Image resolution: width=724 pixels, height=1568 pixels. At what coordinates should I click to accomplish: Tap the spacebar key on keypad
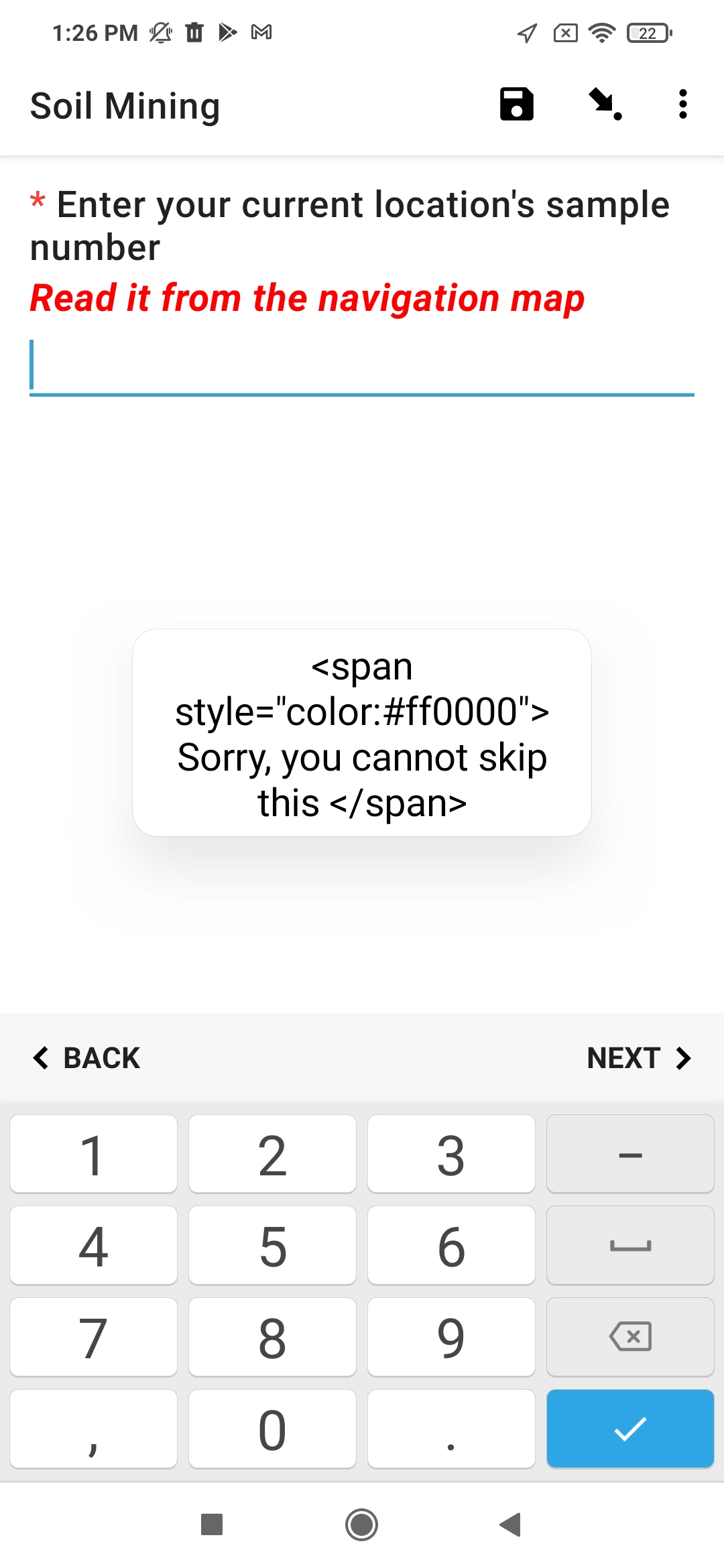click(629, 1246)
